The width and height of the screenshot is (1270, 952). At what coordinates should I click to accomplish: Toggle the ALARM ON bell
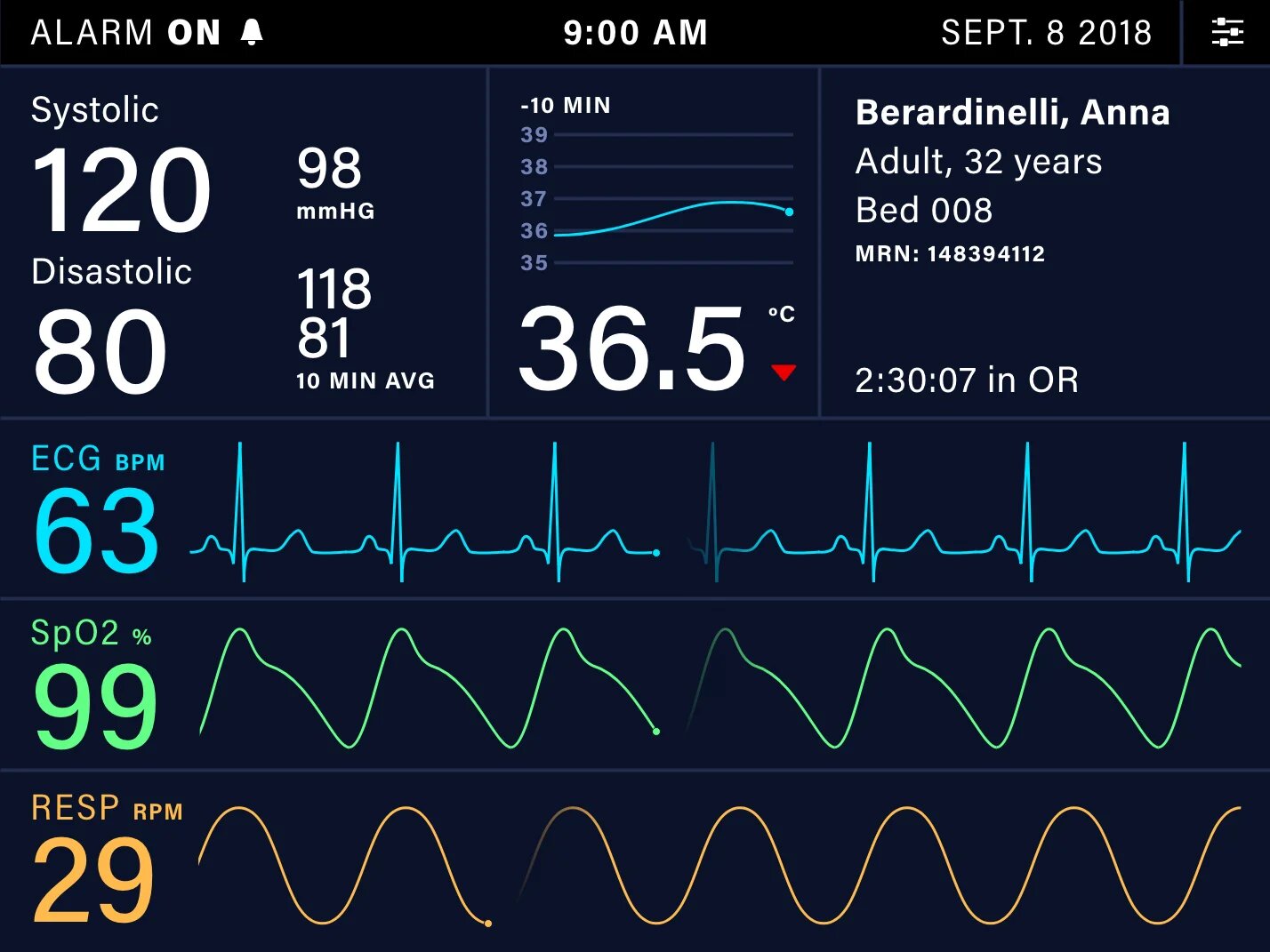[x=253, y=33]
